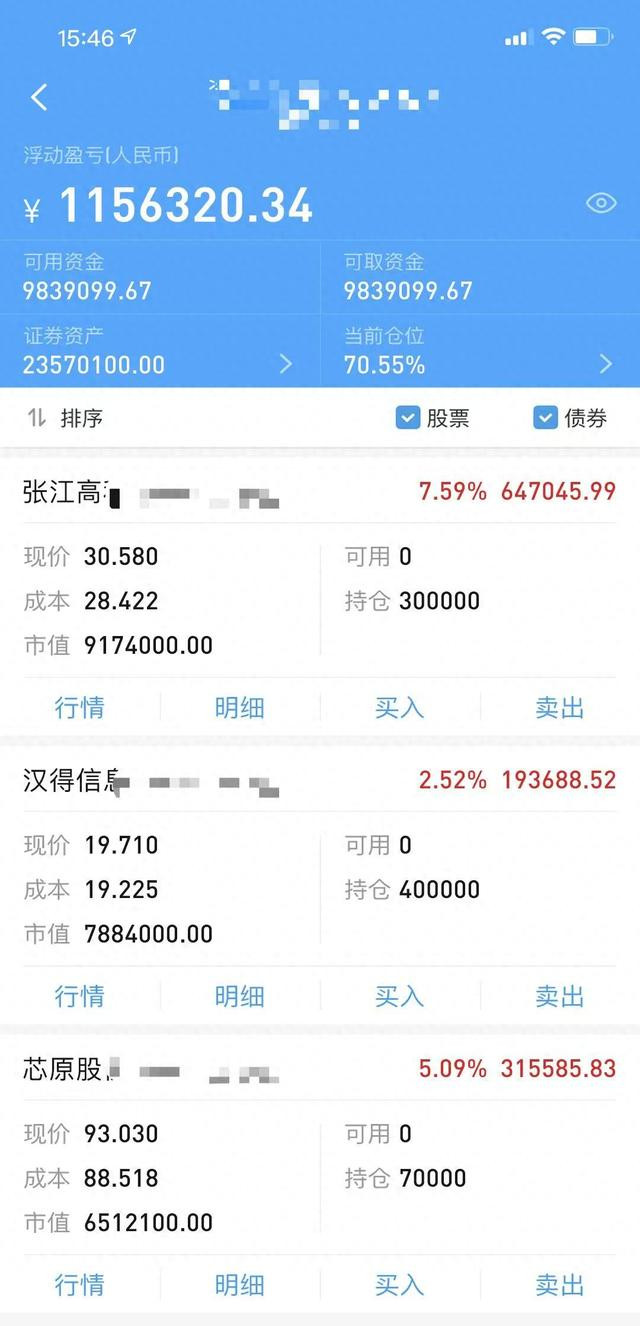Open 行情 for the 芯原股 holding

80,1285
